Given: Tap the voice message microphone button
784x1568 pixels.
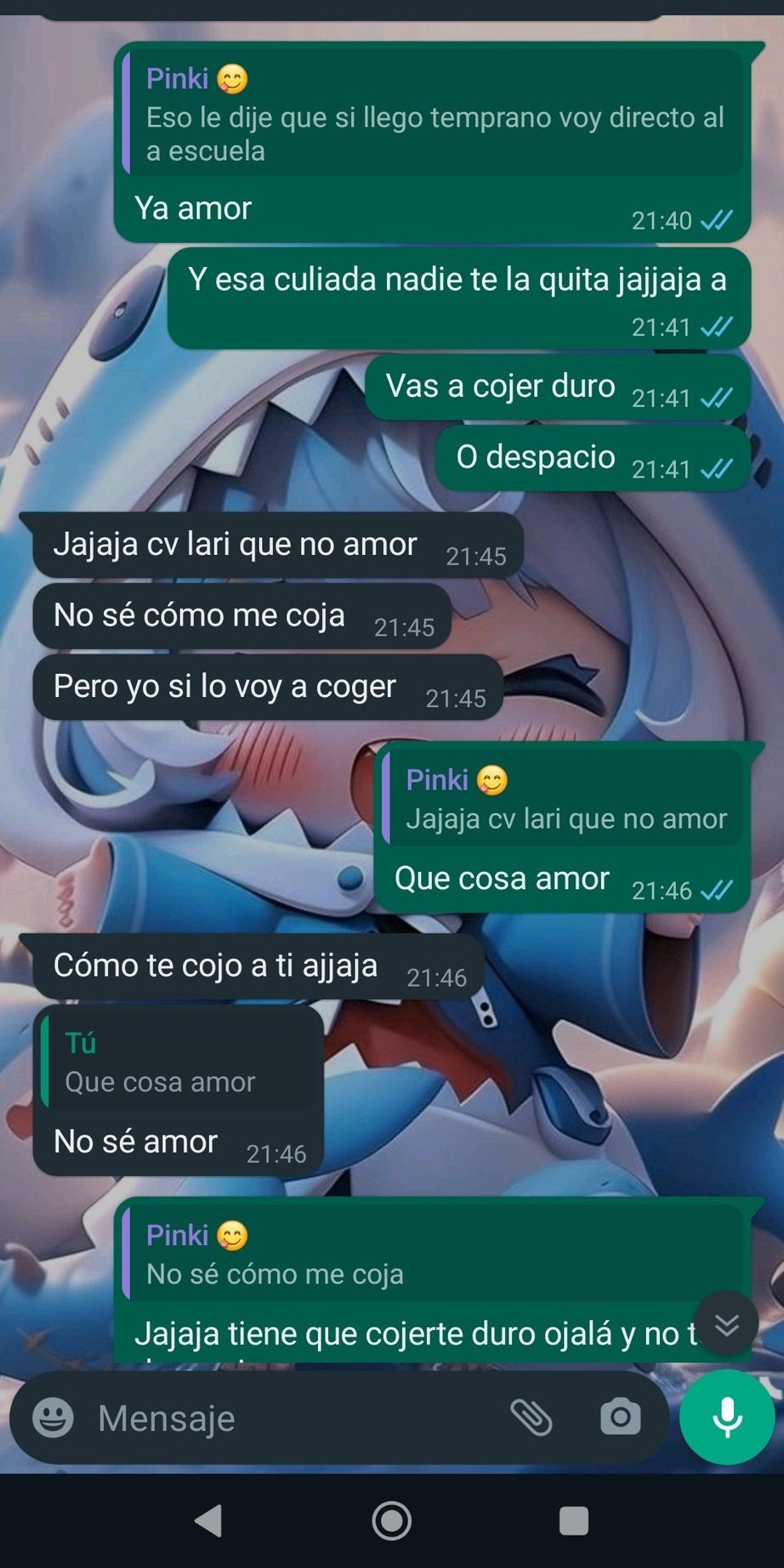Looking at the screenshot, I should coord(727,1418).
